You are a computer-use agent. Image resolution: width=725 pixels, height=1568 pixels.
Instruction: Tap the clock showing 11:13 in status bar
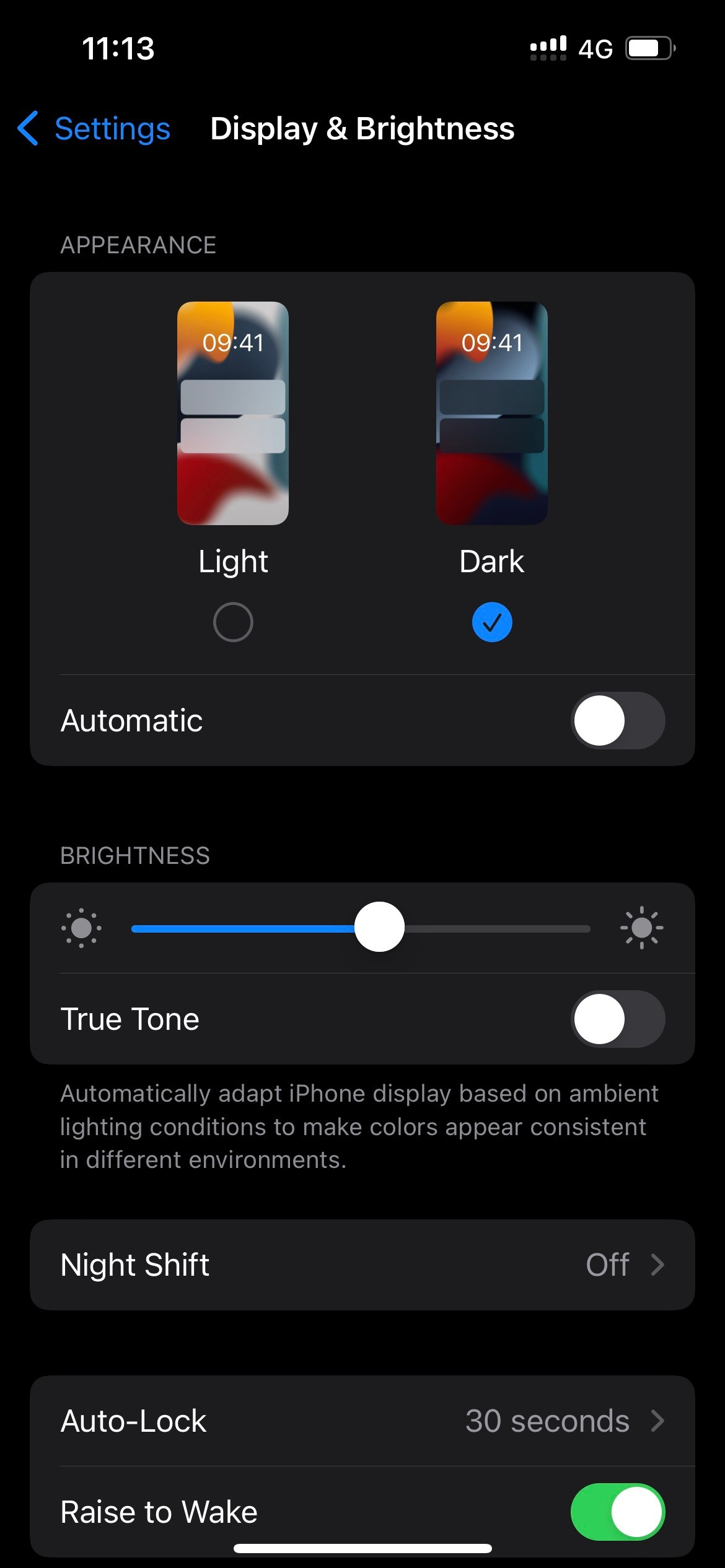click(x=116, y=48)
